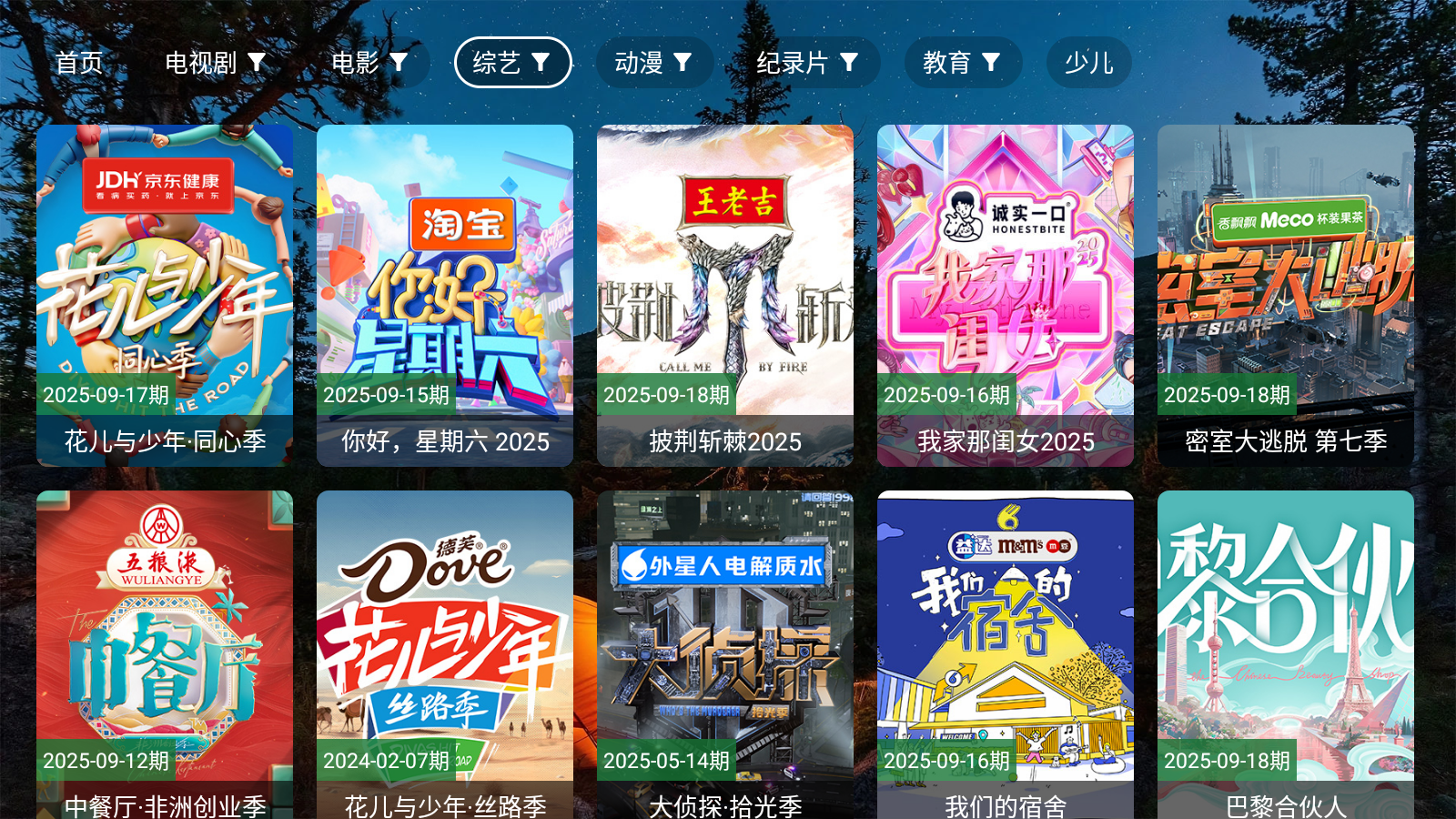Watch 披荆斩棘2025
This screenshot has width=1456, height=819.
coord(725,296)
